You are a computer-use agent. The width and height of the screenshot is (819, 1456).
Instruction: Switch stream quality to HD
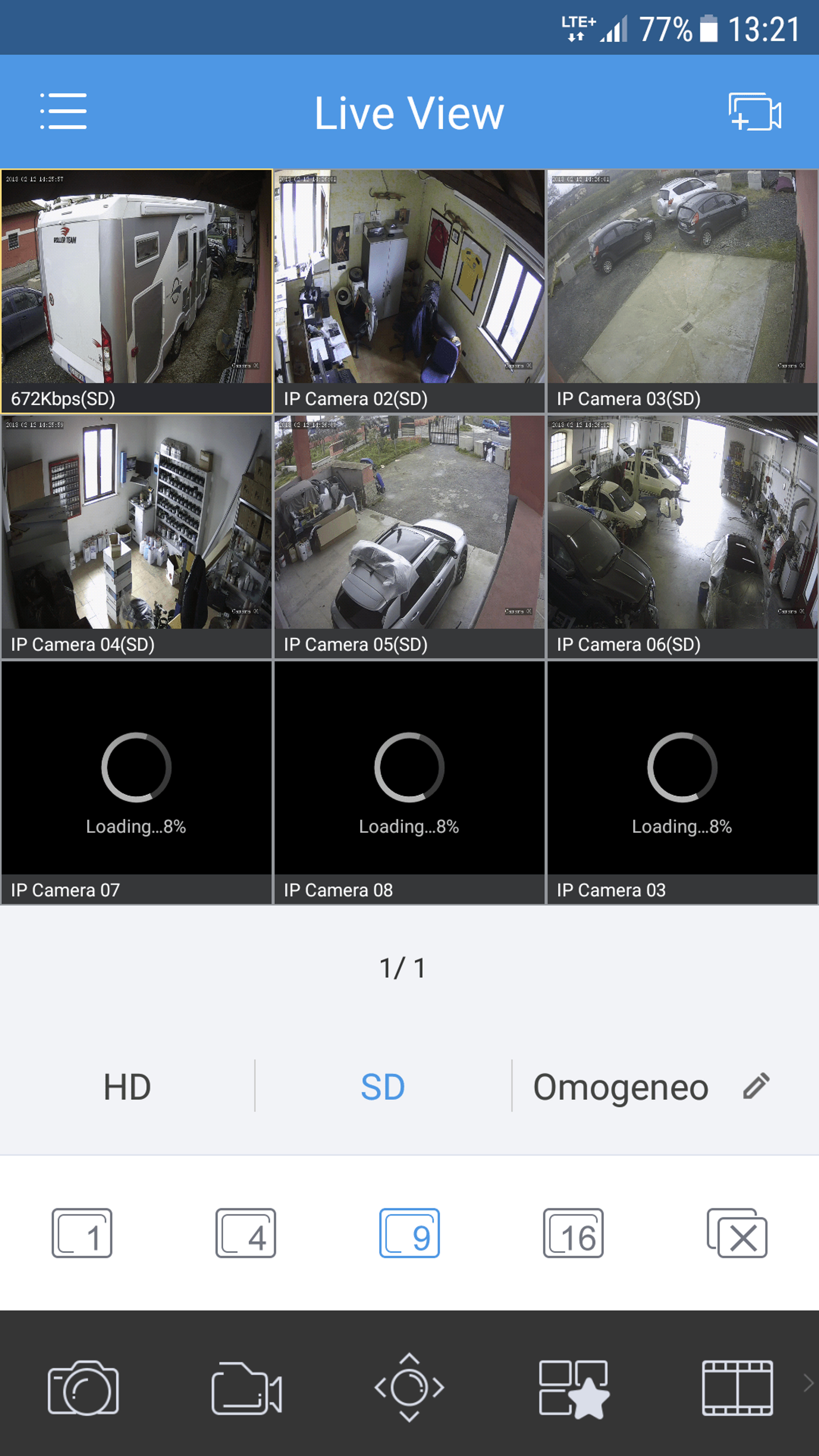127,1086
